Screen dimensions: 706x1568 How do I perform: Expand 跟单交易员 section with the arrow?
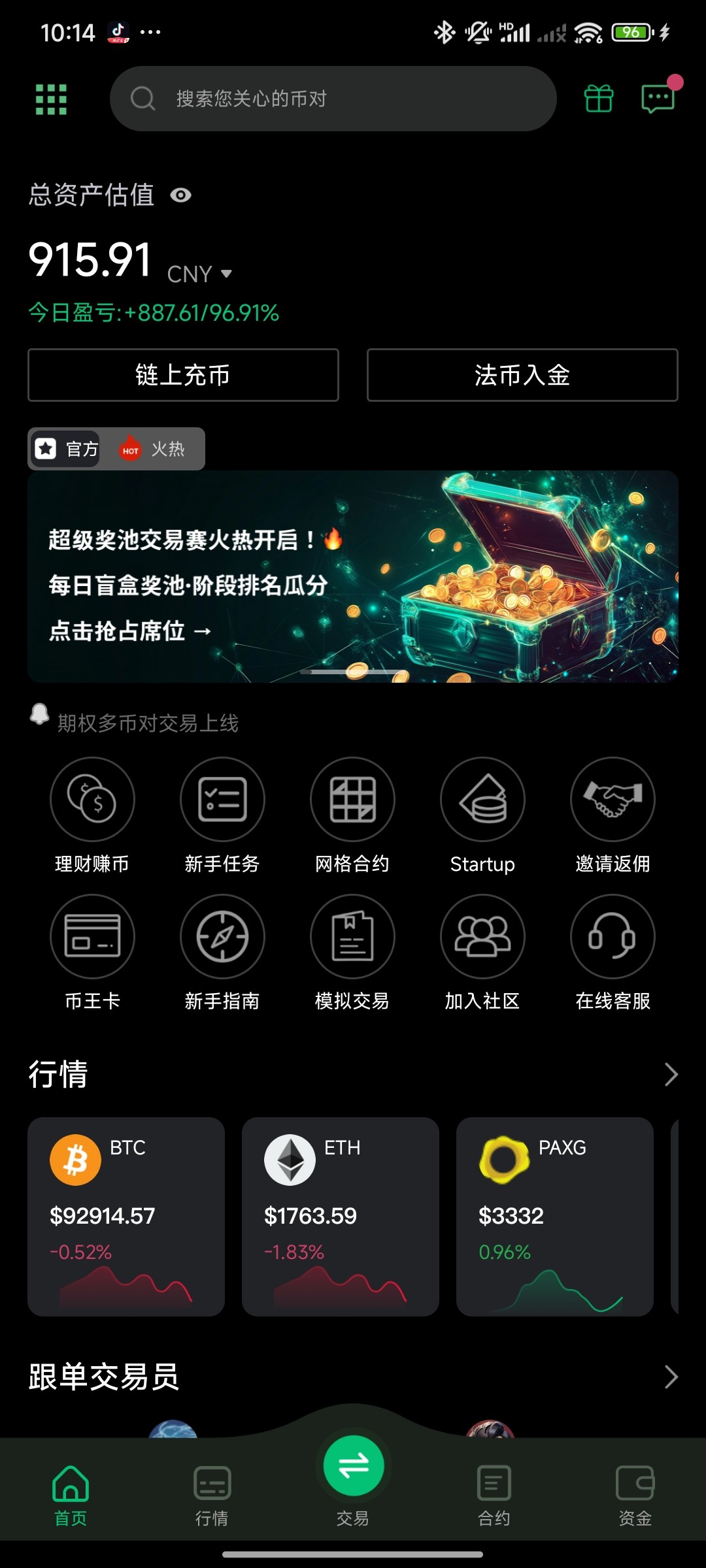tap(671, 1377)
